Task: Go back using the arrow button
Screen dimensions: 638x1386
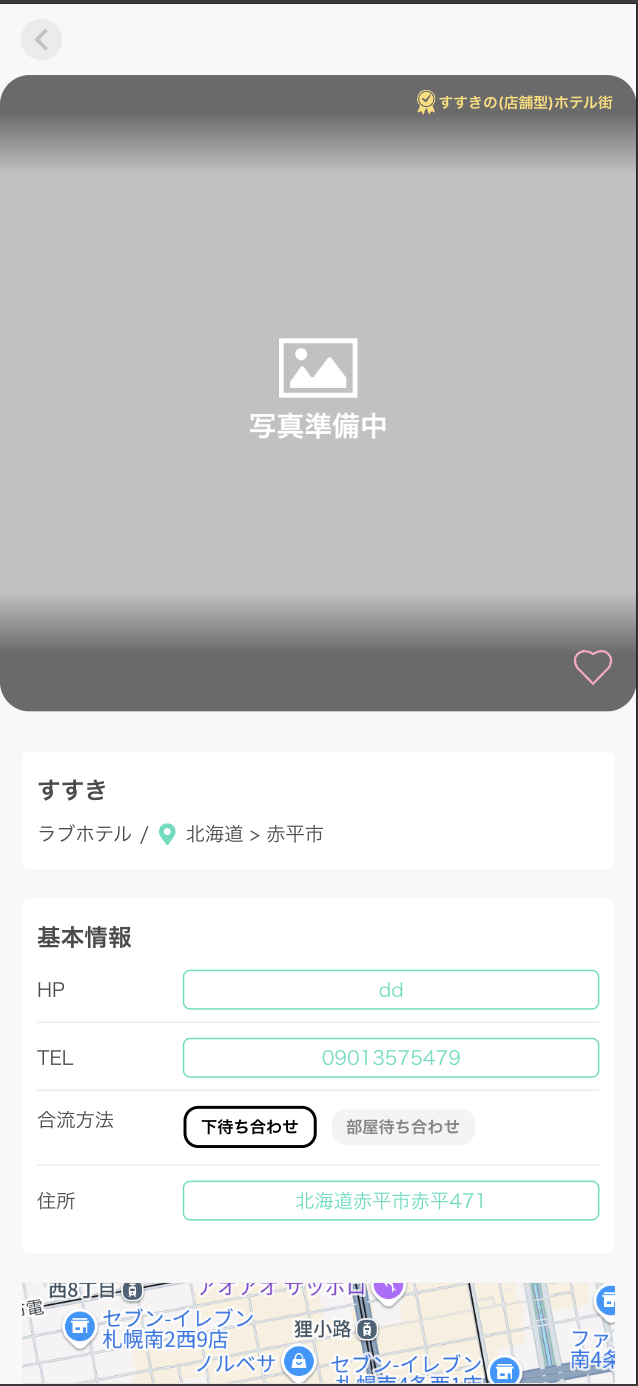Action: [x=41, y=40]
